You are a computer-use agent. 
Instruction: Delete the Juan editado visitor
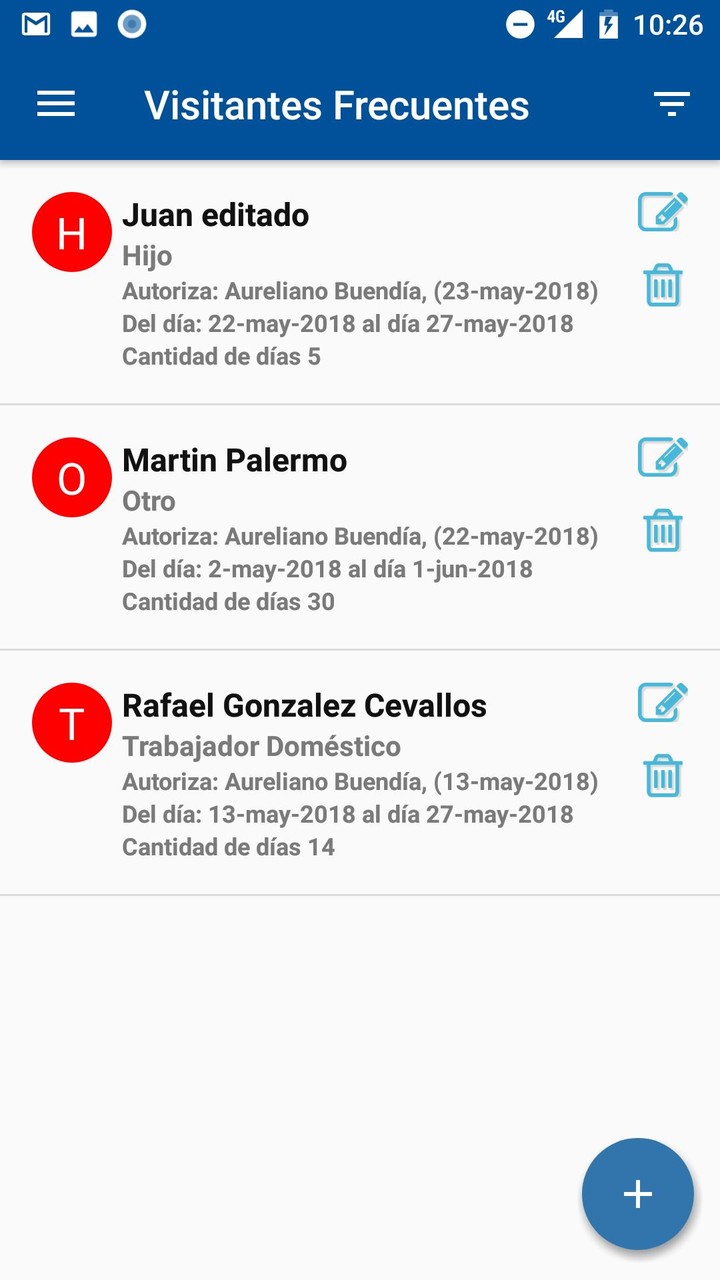(x=661, y=286)
